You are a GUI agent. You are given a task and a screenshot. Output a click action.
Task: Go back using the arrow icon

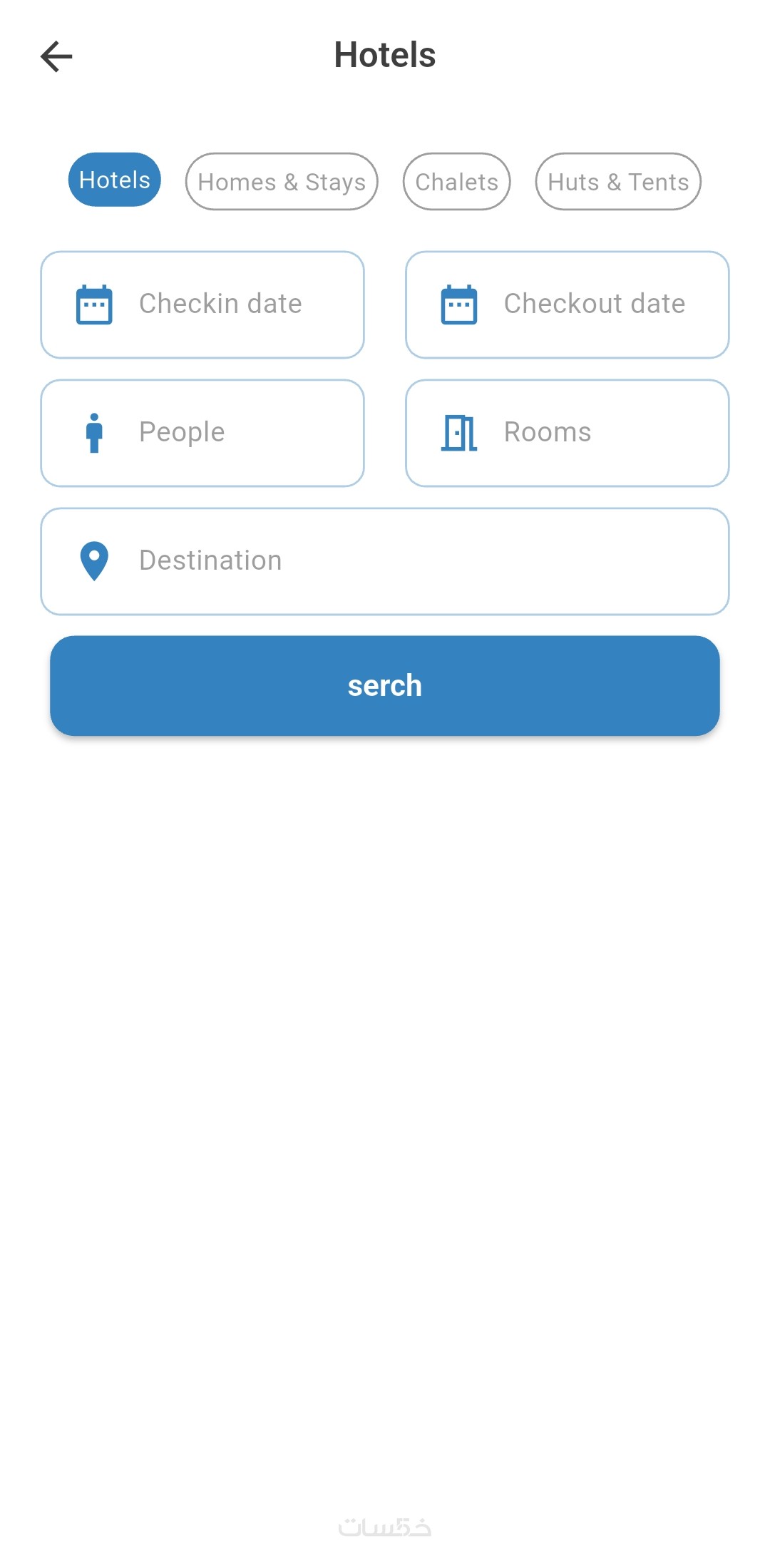[x=56, y=56]
